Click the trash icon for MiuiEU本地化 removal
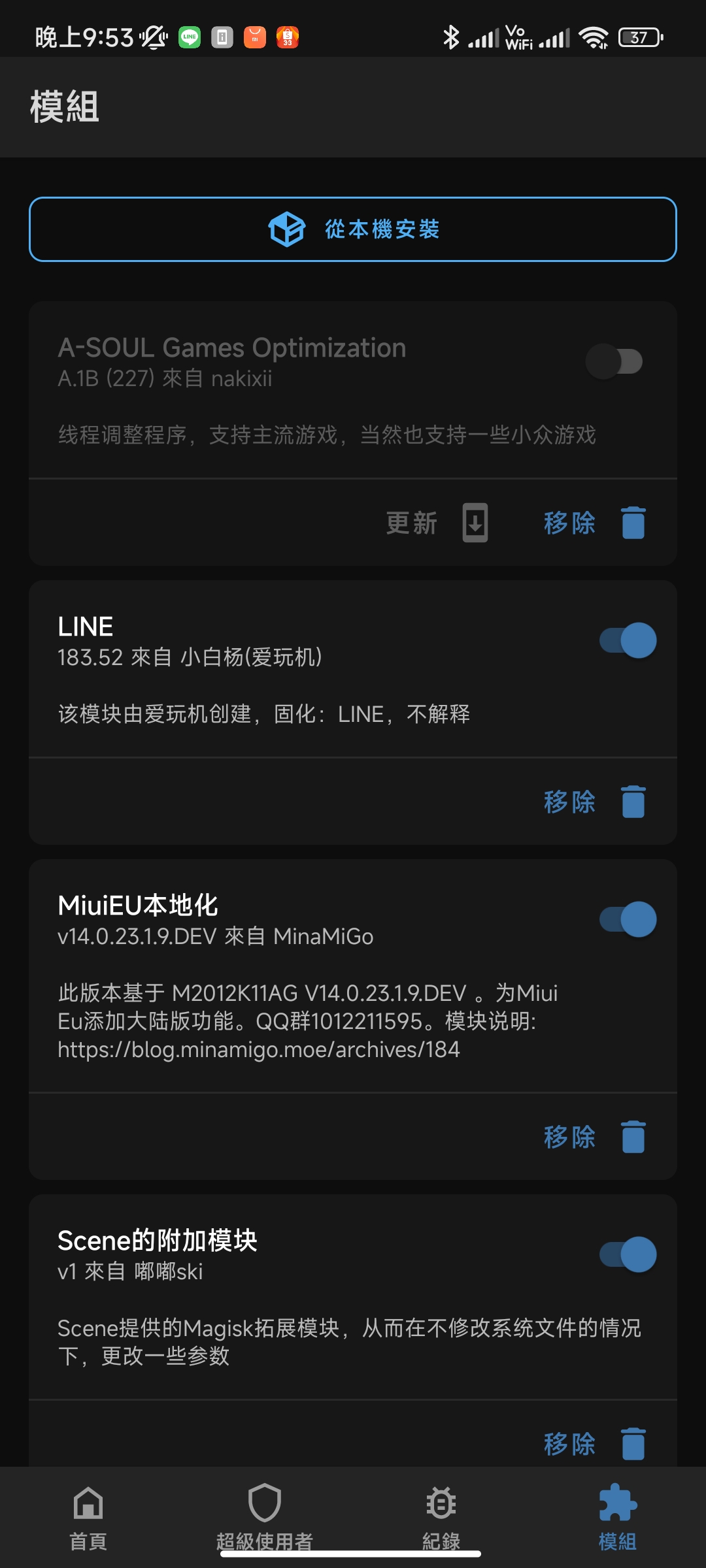This screenshot has width=706, height=1568. coord(631,1136)
